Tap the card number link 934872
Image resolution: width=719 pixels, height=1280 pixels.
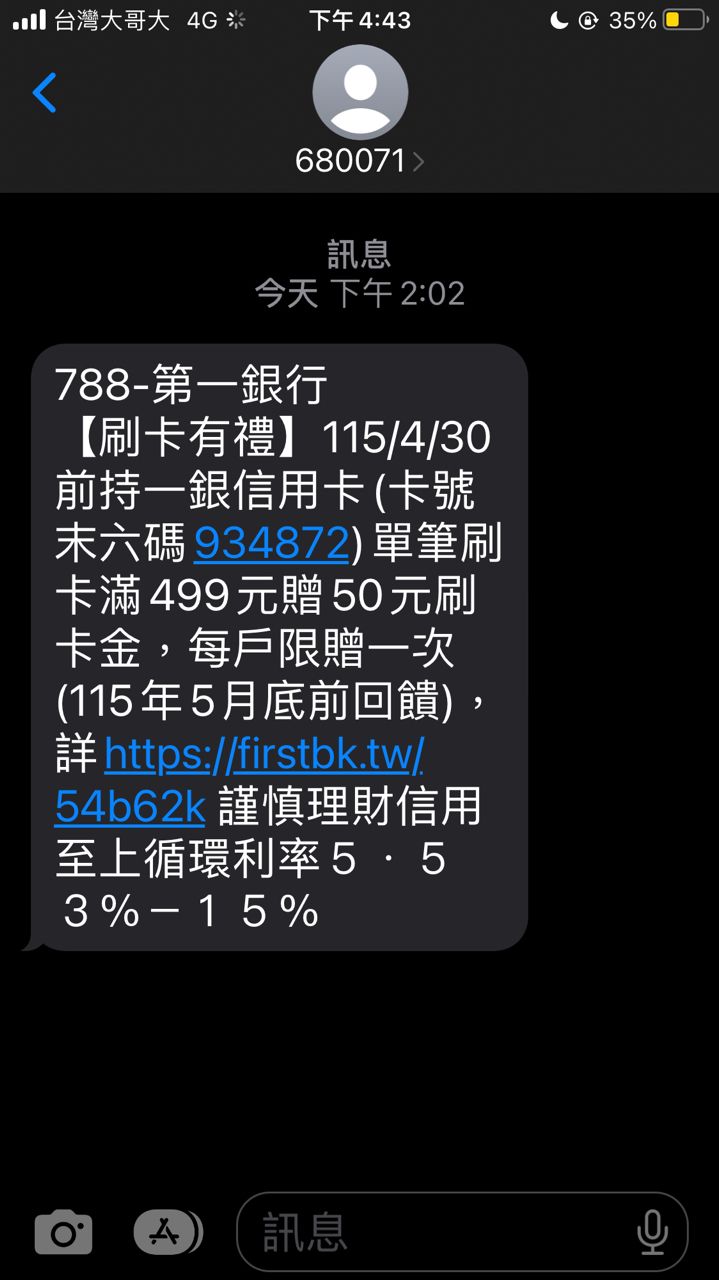(x=271, y=543)
